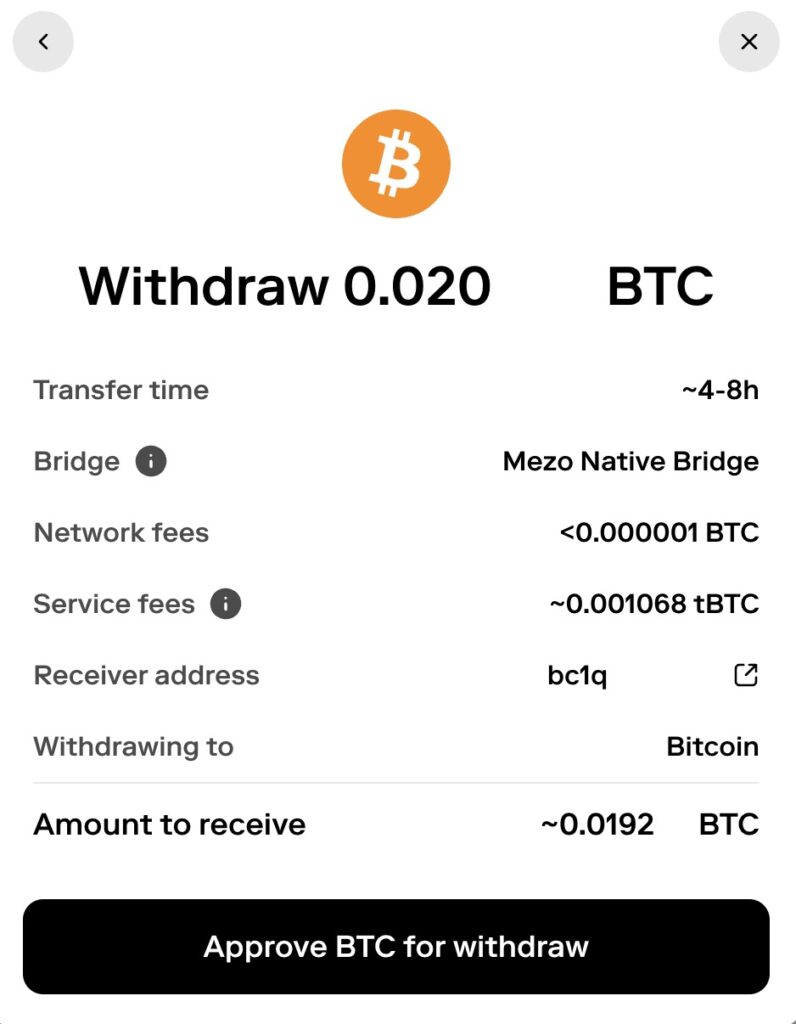Open receiver address in external explorer
The height and width of the screenshot is (1024, 796).
pos(746,675)
